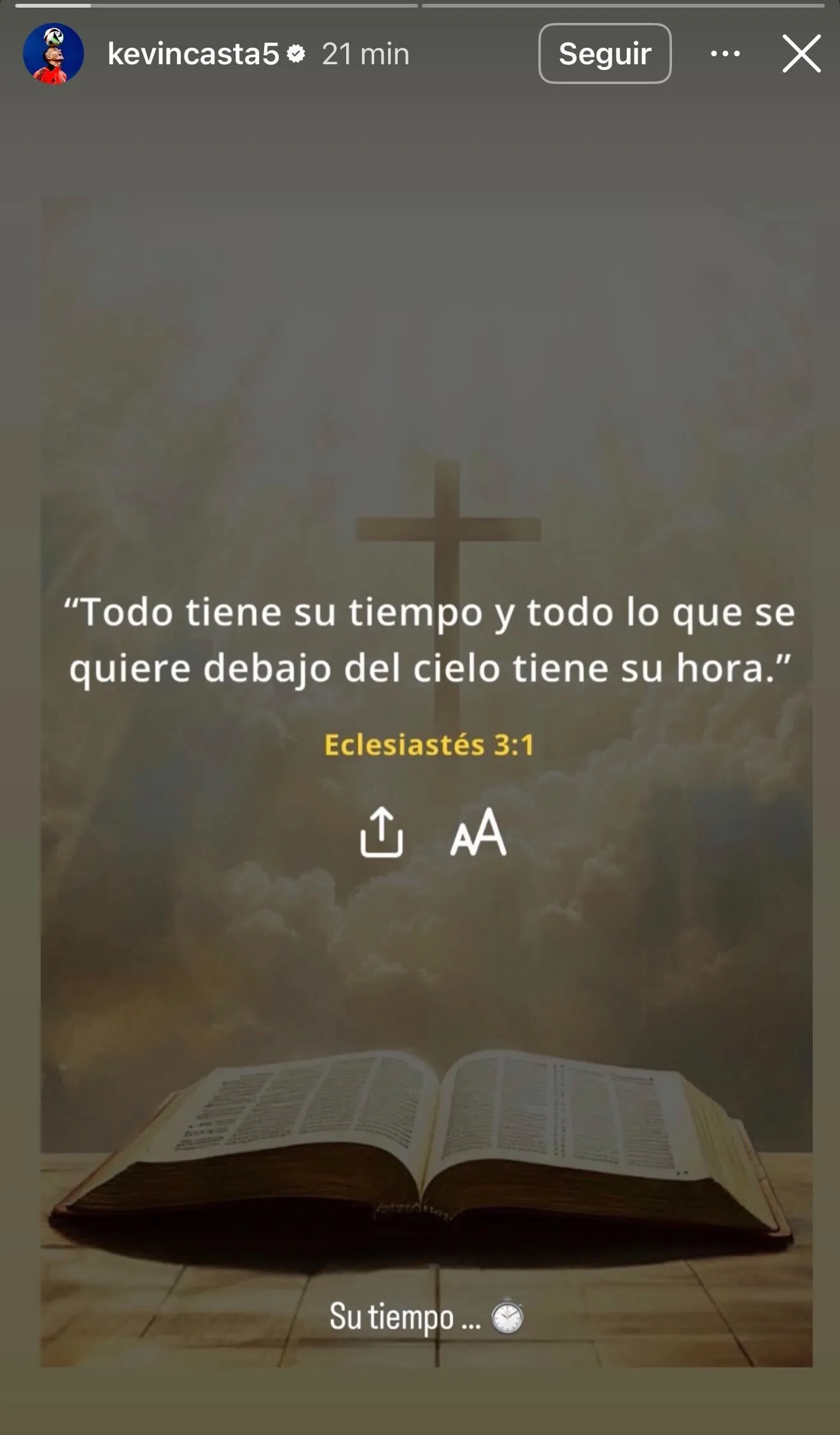Open kevincasta5's profile picture

point(53,54)
